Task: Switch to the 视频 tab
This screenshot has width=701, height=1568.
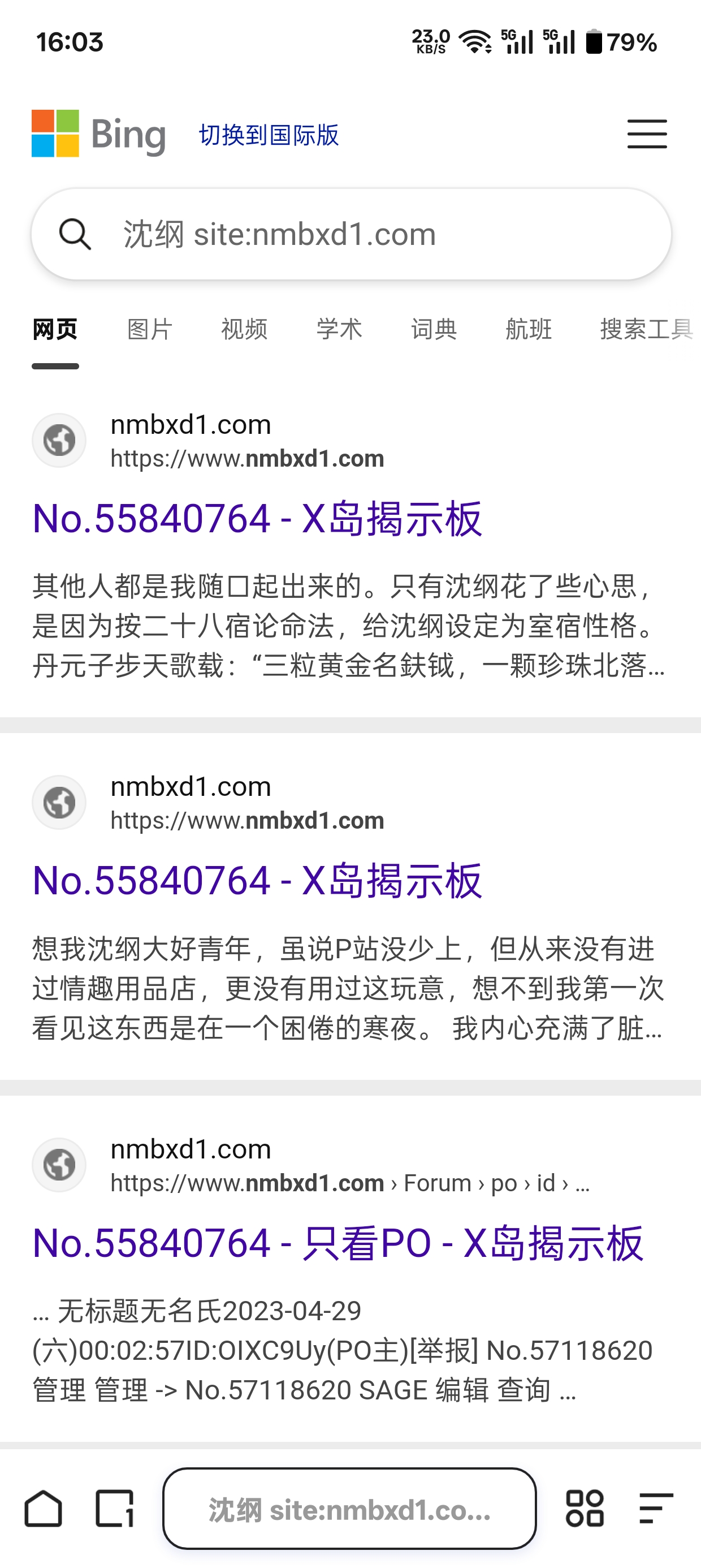Action: (x=244, y=329)
